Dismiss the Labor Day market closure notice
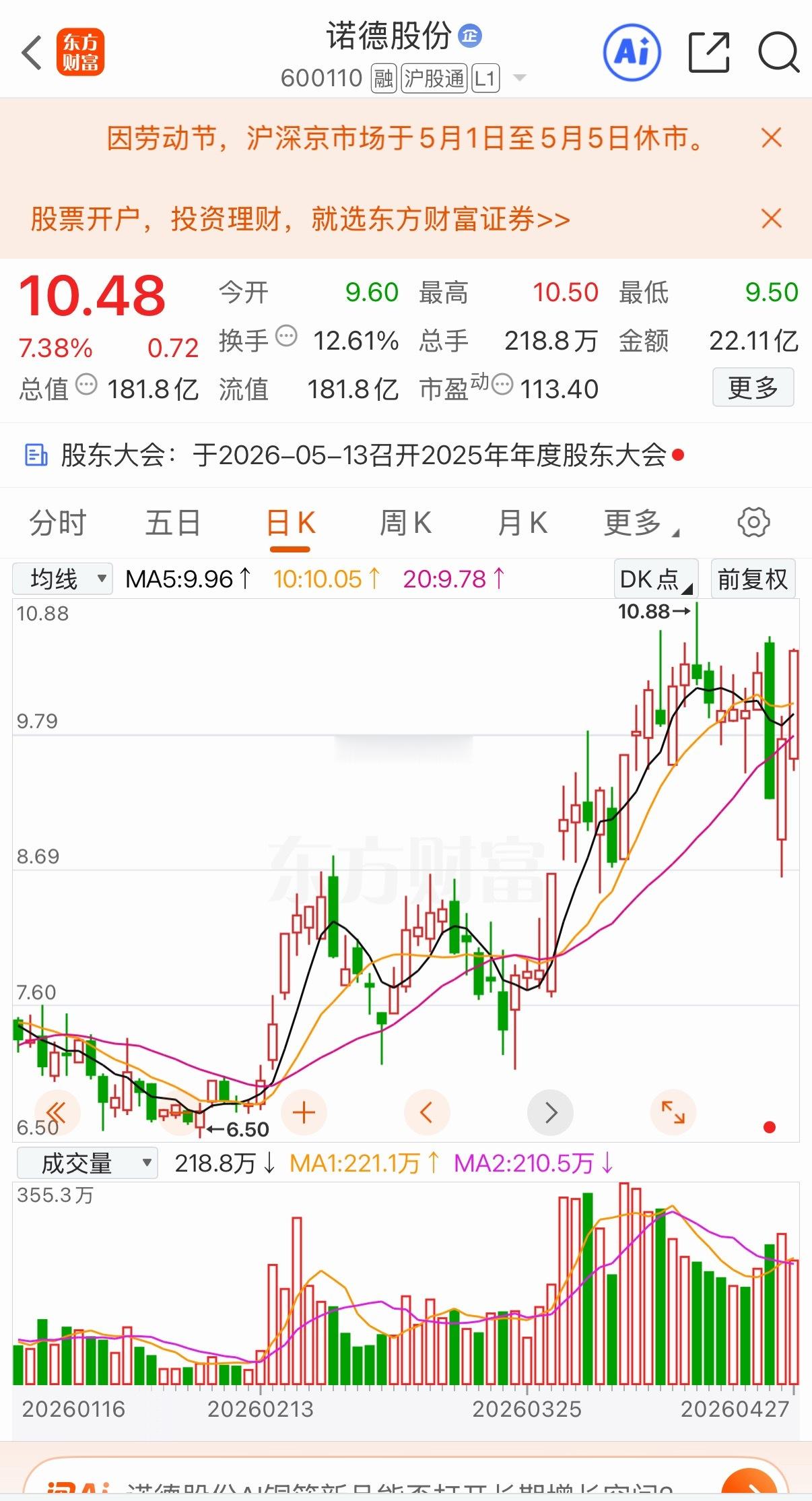The image size is (812, 1501). pyautogui.click(x=772, y=138)
